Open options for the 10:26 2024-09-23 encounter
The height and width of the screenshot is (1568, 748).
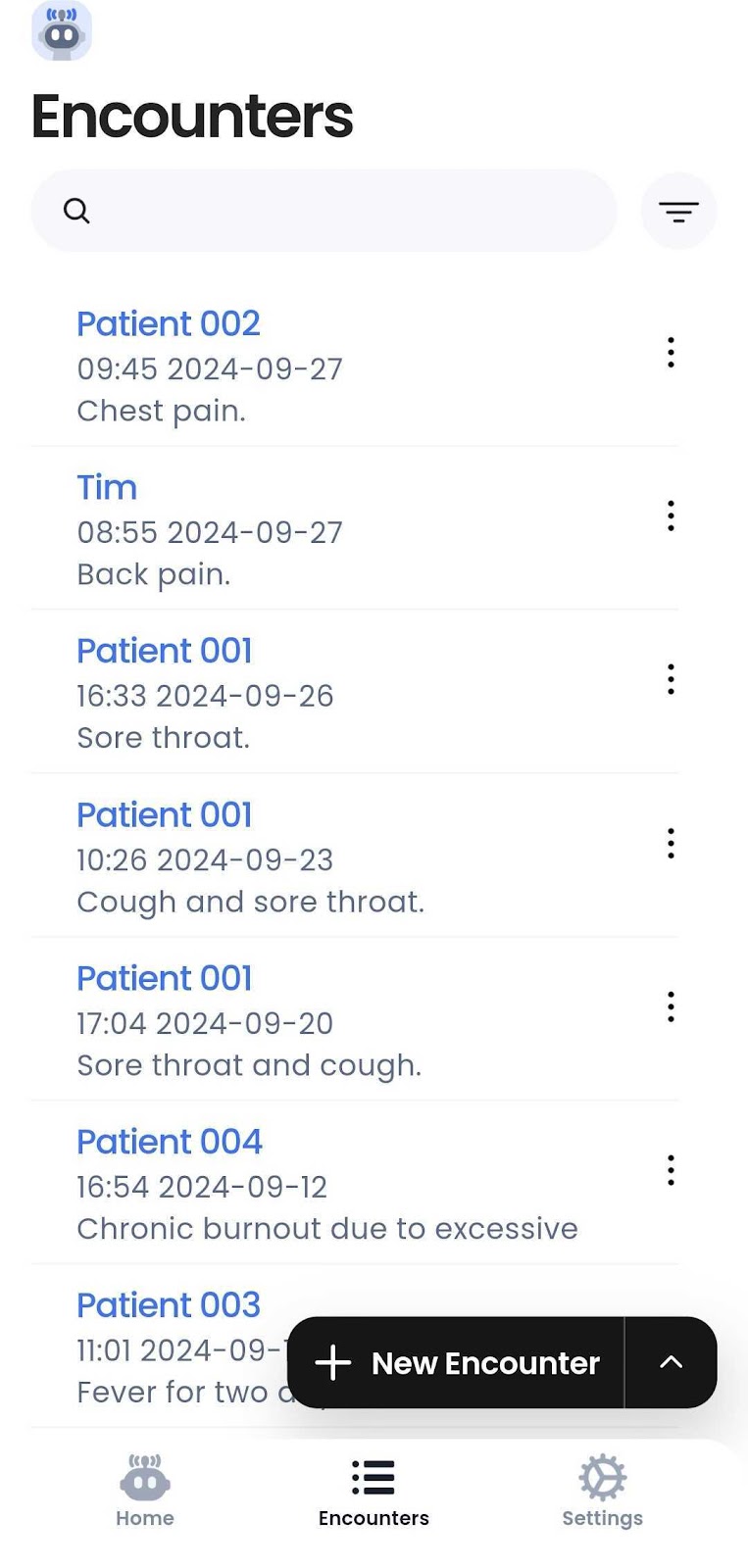(671, 844)
